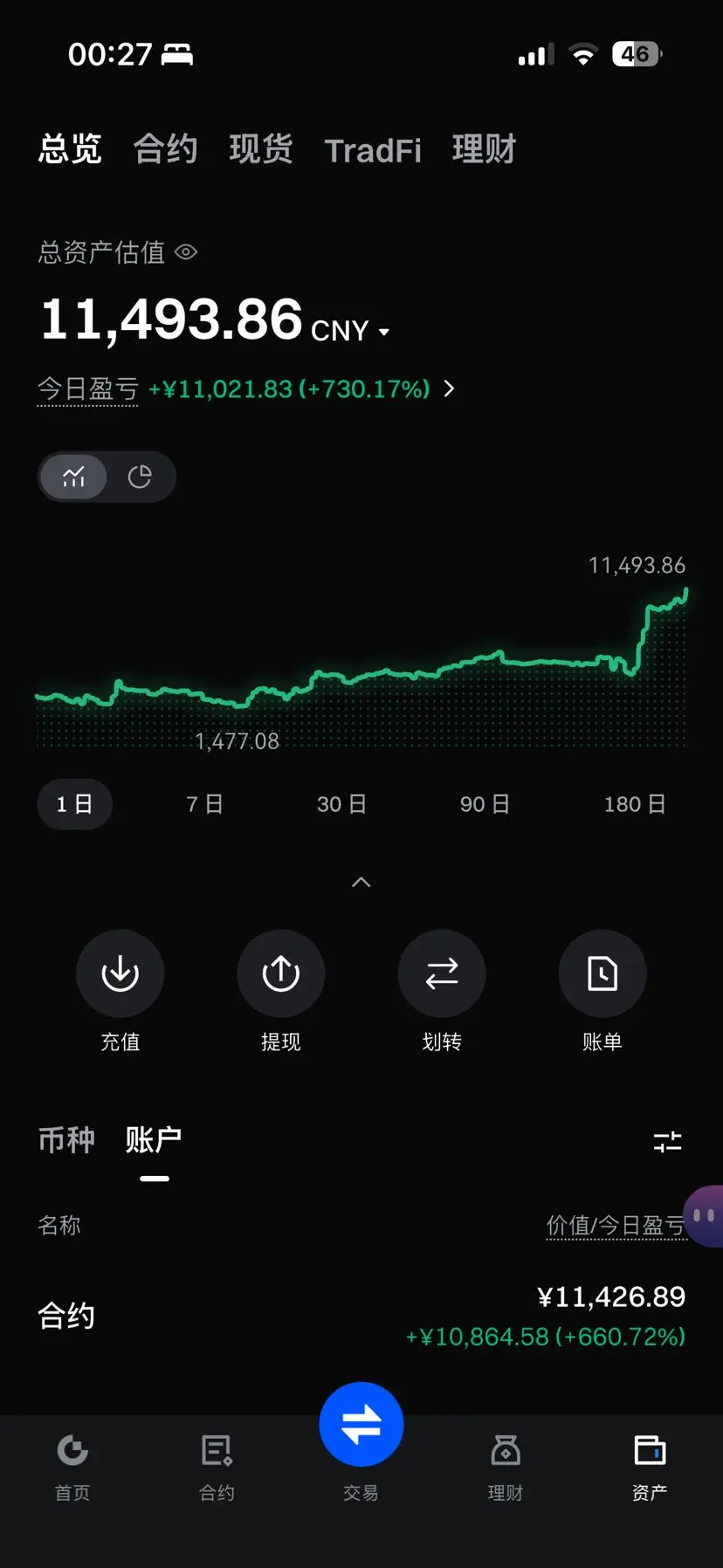Hide total asset value with the eye icon
The width and height of the screenshot is (723, 1568).
[x=186, y=252]
